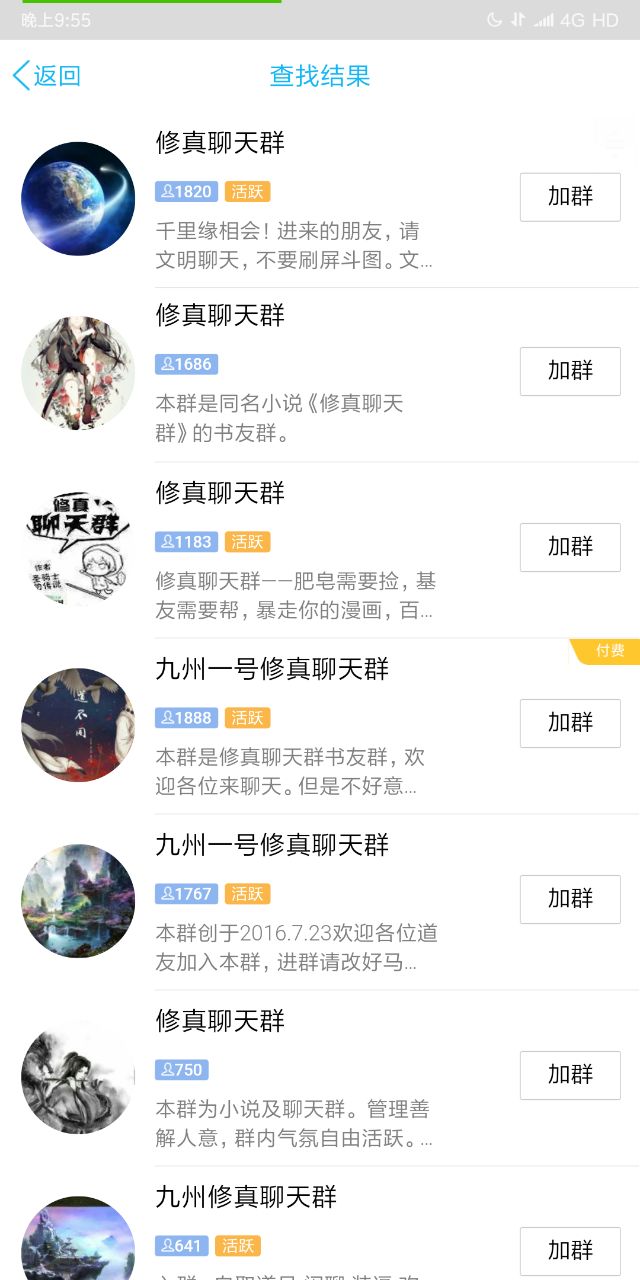This screenshot has height=1280, width=640.
Task: Hit 加群 on the 1183-member 修真聊天群
Action: [570, 547]
